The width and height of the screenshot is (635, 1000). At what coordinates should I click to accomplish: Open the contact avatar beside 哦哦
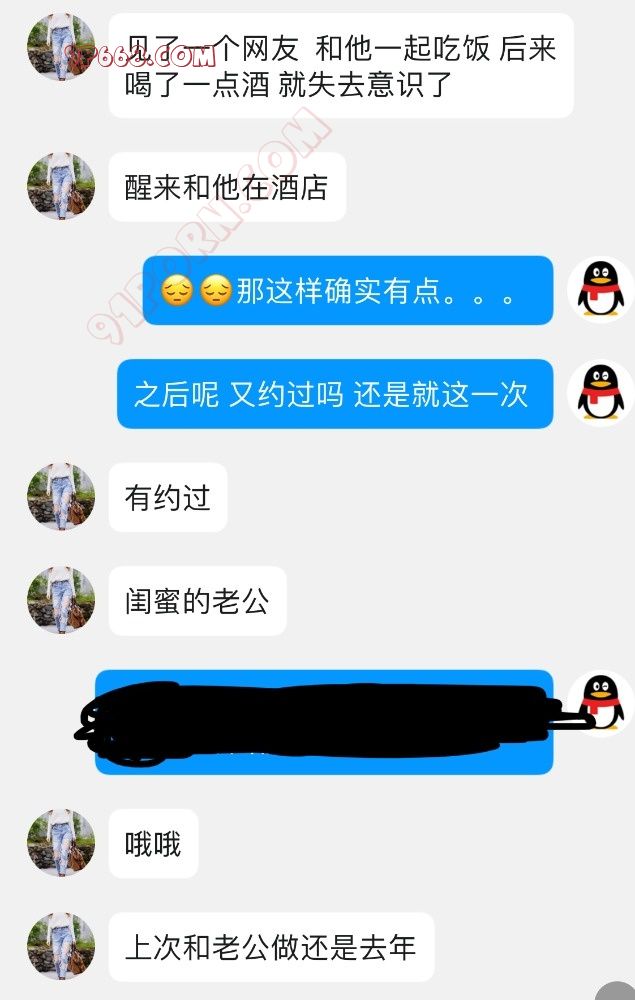pyautogui.click(x=61, y=843)
